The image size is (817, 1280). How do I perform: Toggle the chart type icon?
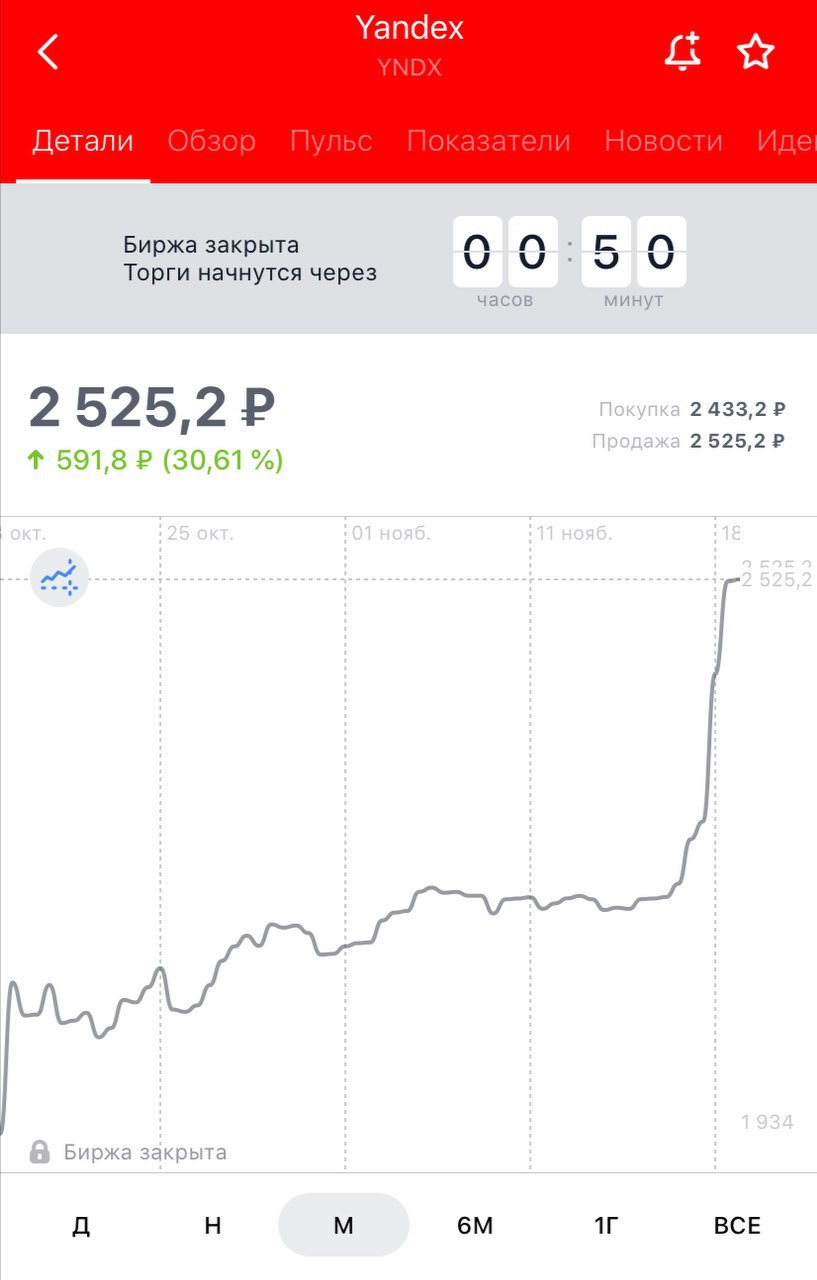coord(59,577)
